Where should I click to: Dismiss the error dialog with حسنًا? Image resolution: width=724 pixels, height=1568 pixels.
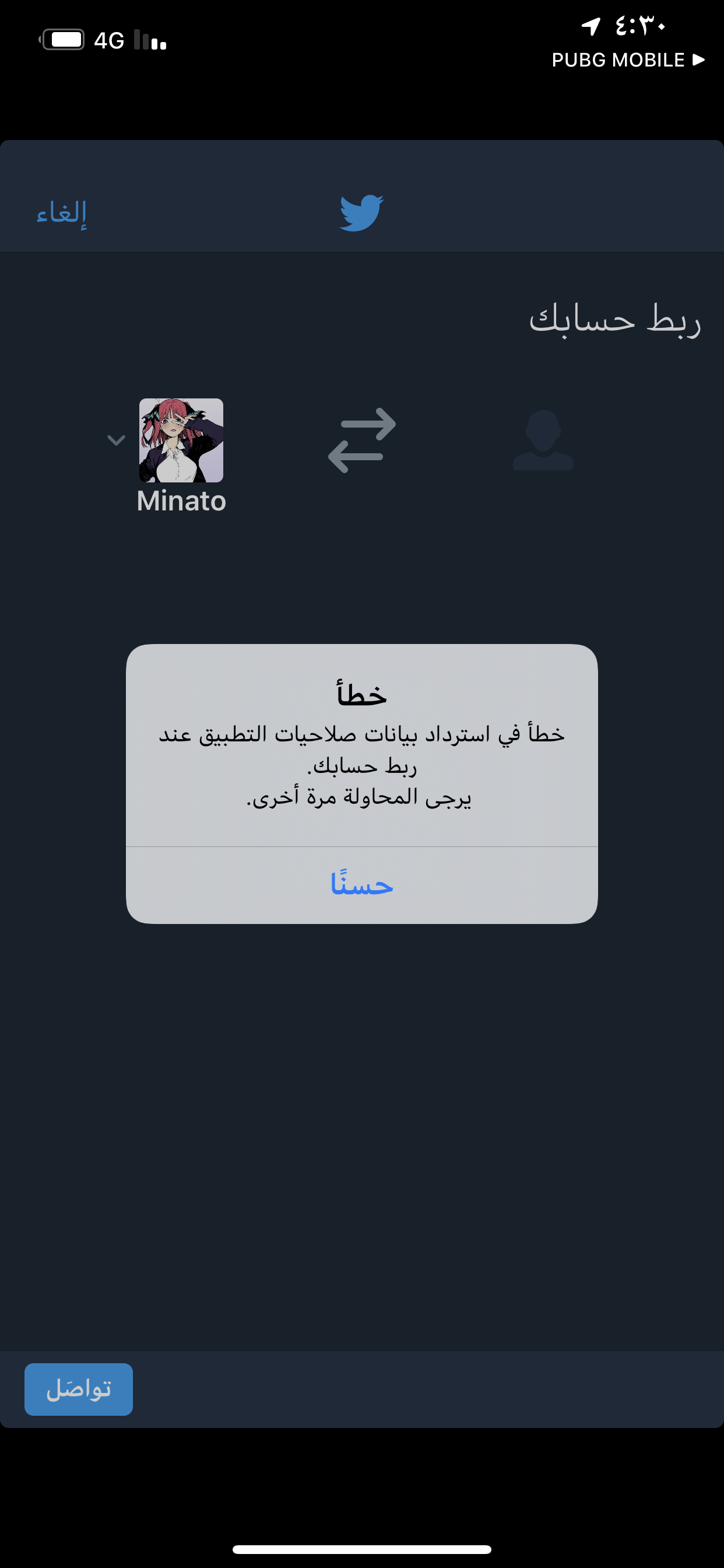pyautogui.click(x=361, y=884)
